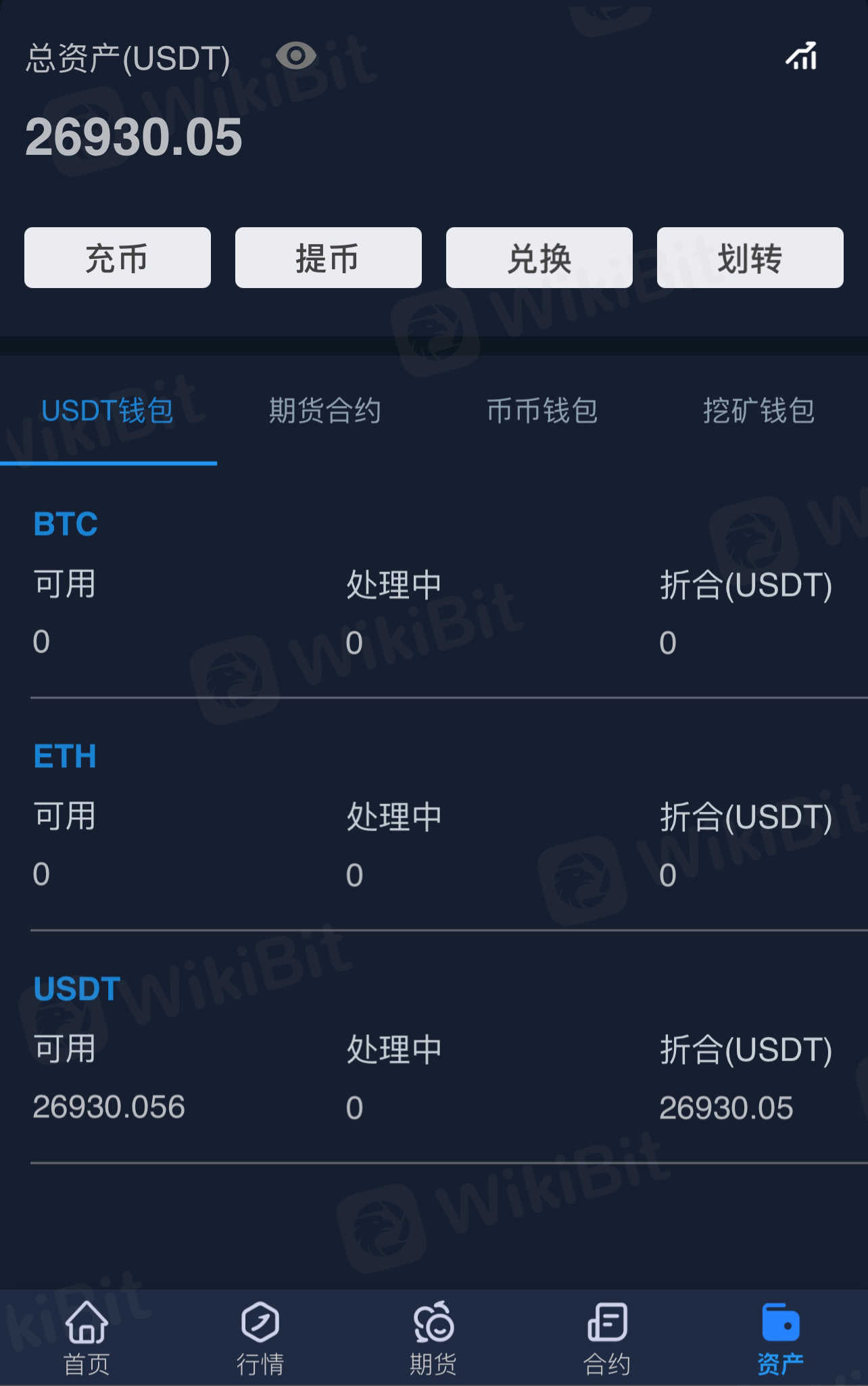View the 挖矿钱包 tab
The width and height of the screenshot is (868, 1386).
pyautogui.click(x=759, y=411)
